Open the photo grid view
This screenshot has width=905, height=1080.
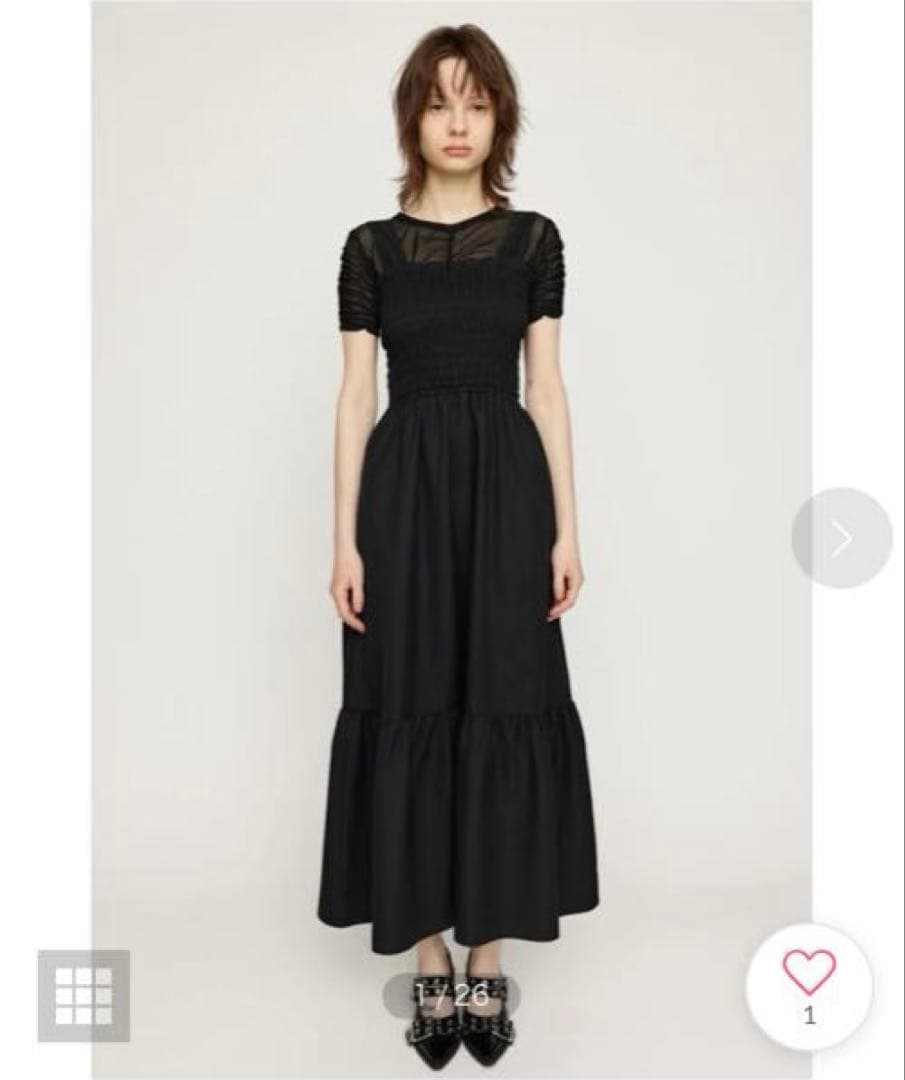click(x=84, y=995)
